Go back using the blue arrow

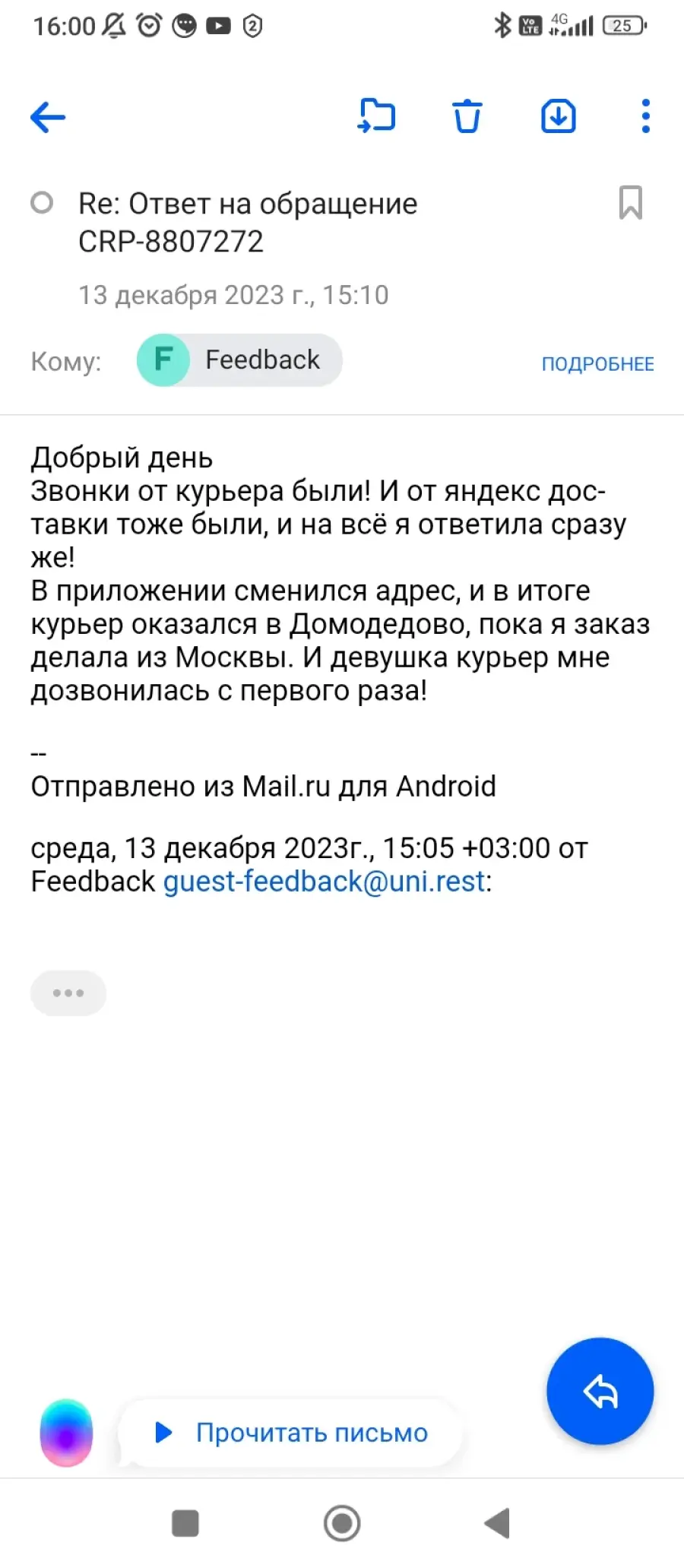(x=48, y=117)
